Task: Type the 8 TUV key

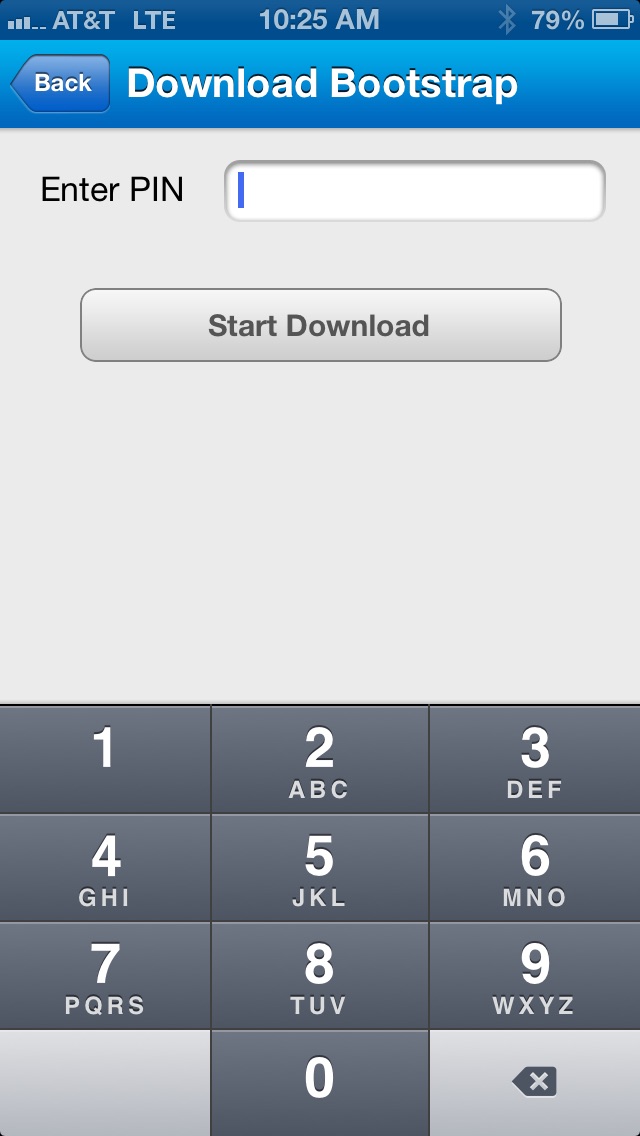Action: pos(320,976)
